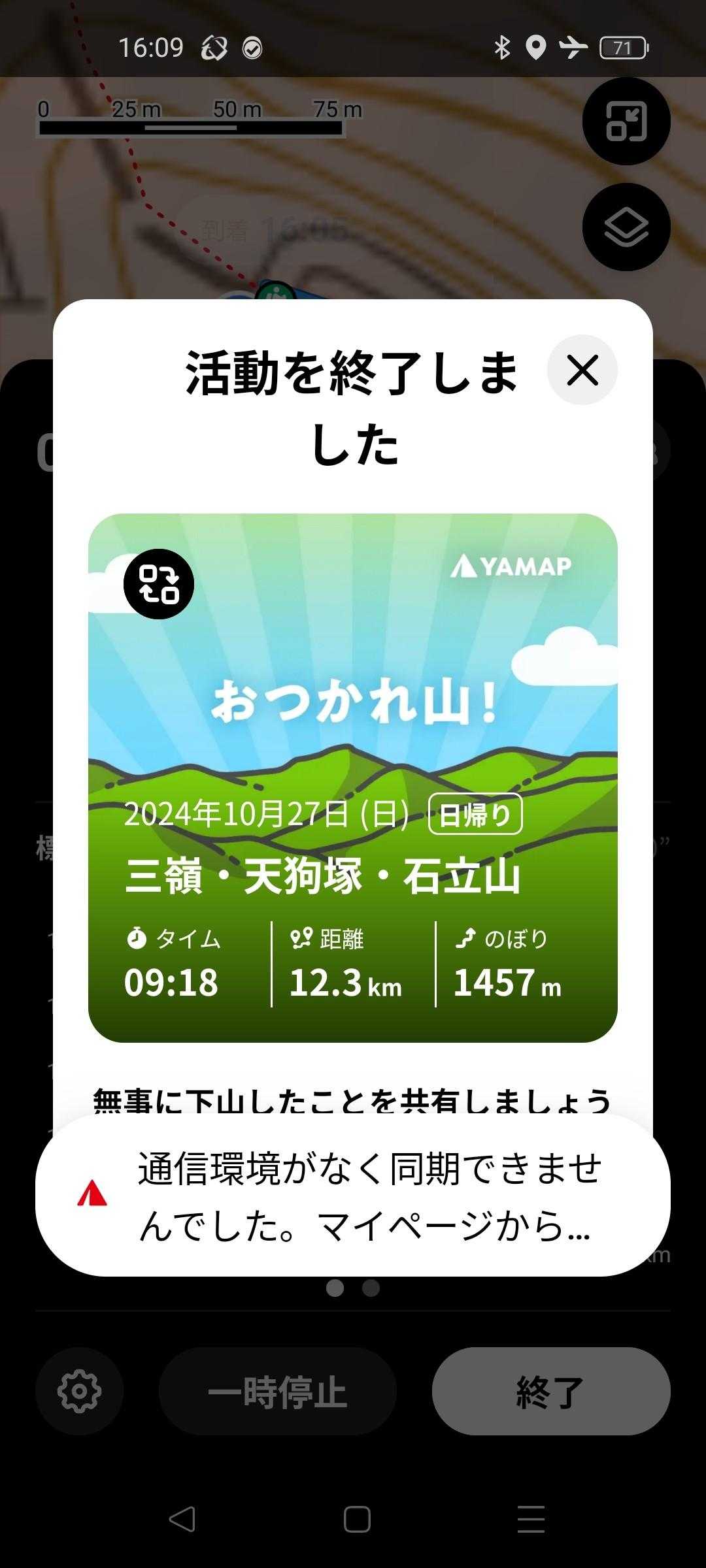This screenshot has height=1568, width=706.
Task: Go to the system home screen
Action: click(357, 1519)
